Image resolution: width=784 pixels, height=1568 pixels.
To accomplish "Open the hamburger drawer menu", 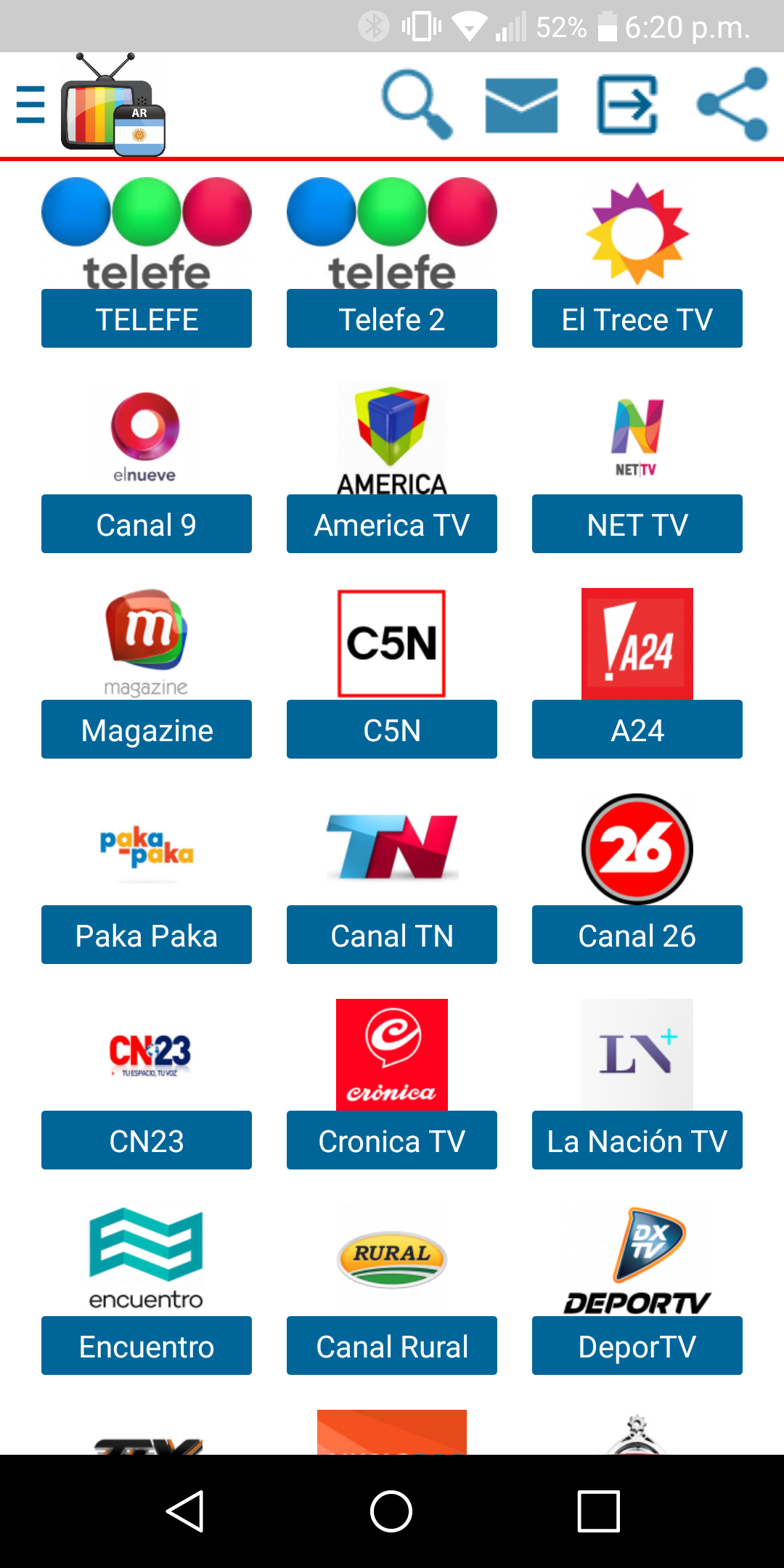I will [x=30, y=105].
